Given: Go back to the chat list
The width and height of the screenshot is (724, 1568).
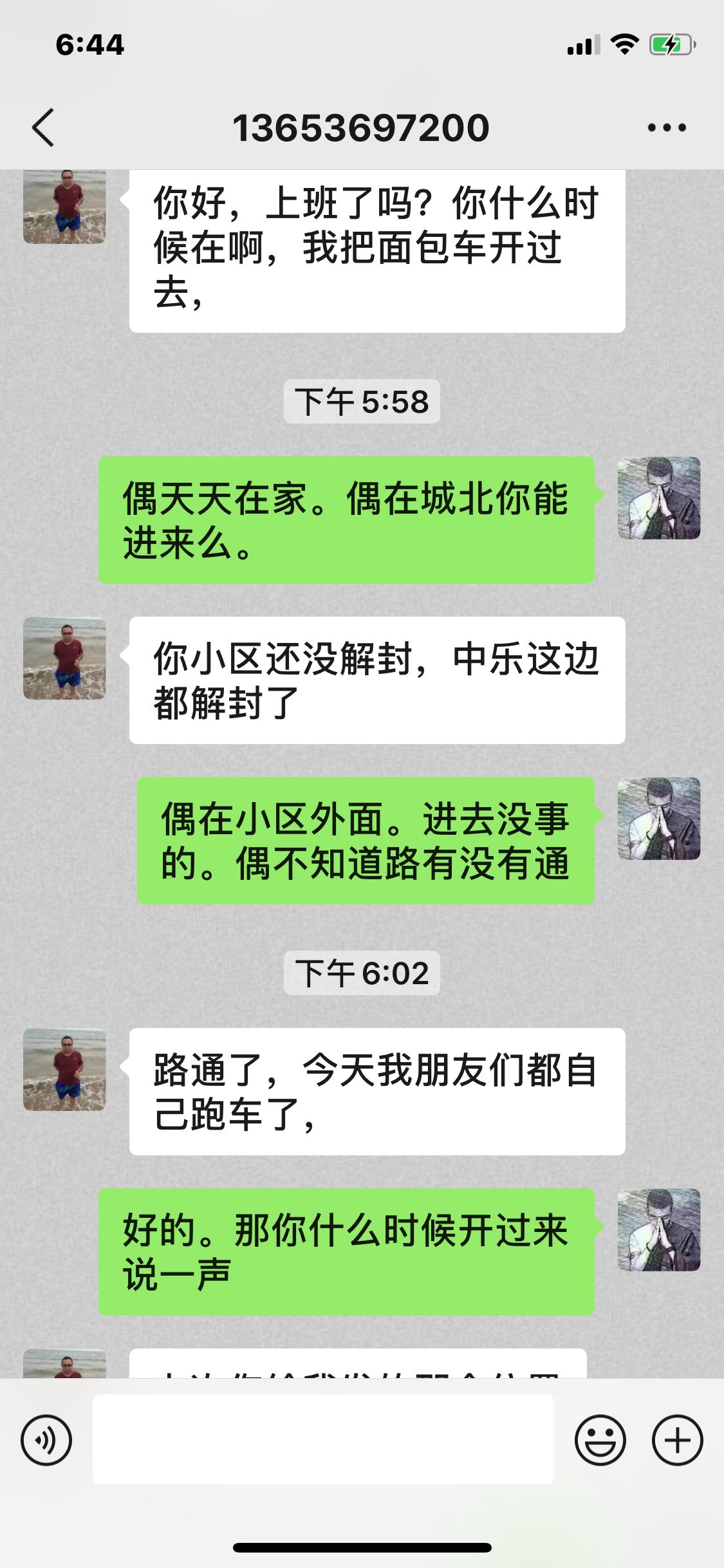Looking at the screenshot, I should click(43, 127).
